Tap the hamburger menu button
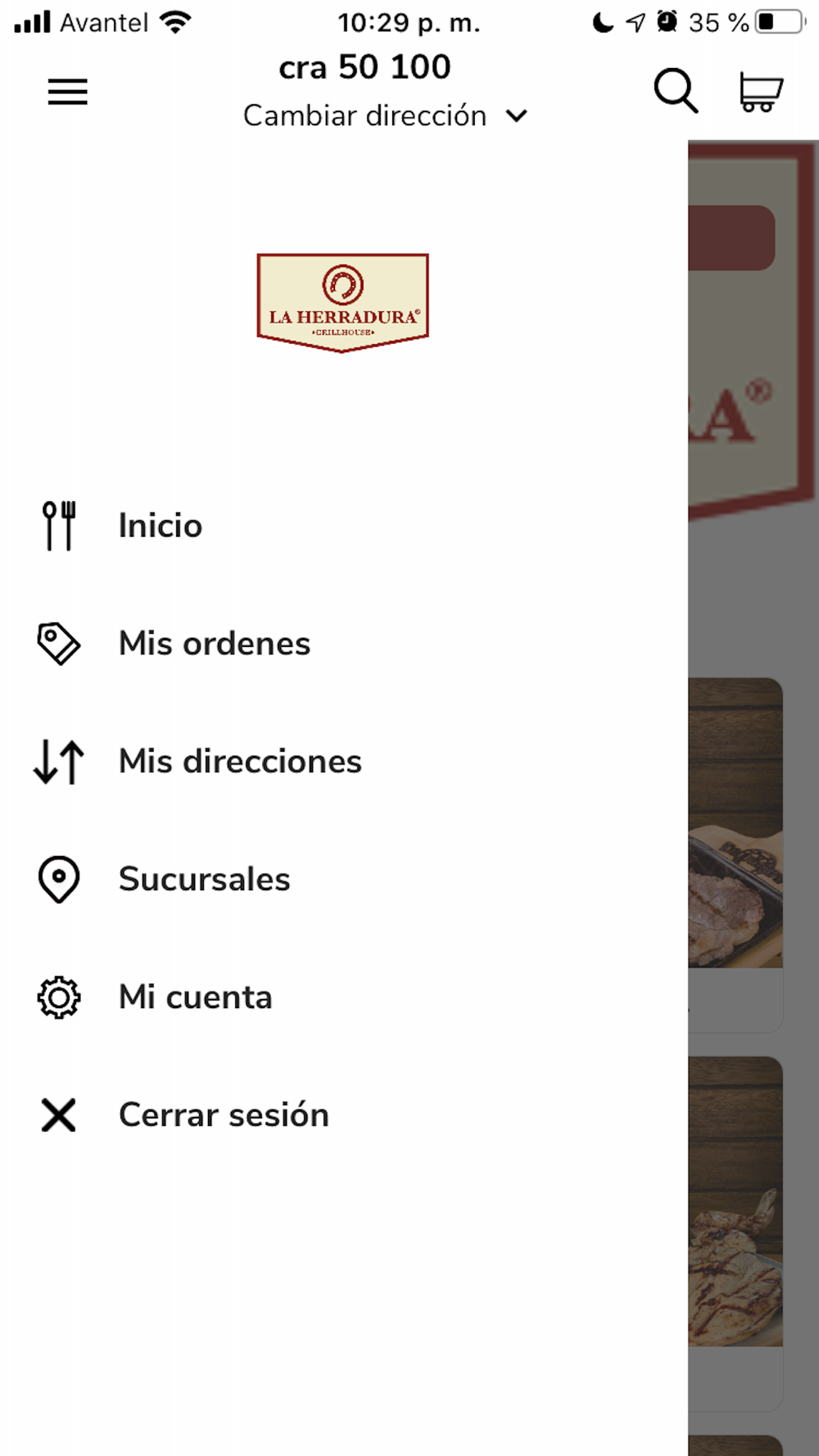 [x=68, y=92]
